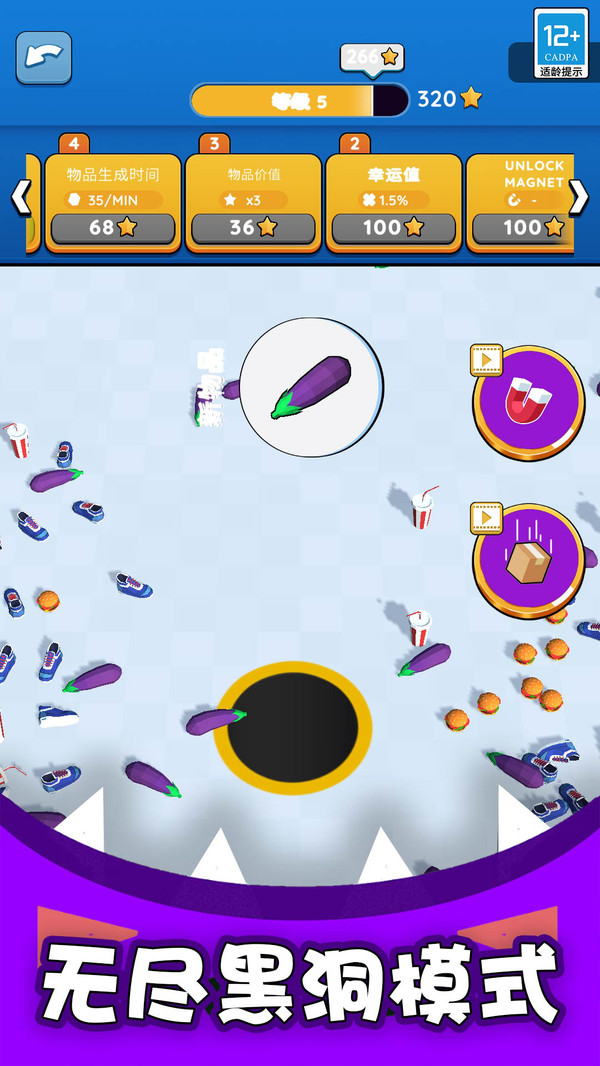Show previous upgrades with the left arrow
600x1066 pixels.
20,198
